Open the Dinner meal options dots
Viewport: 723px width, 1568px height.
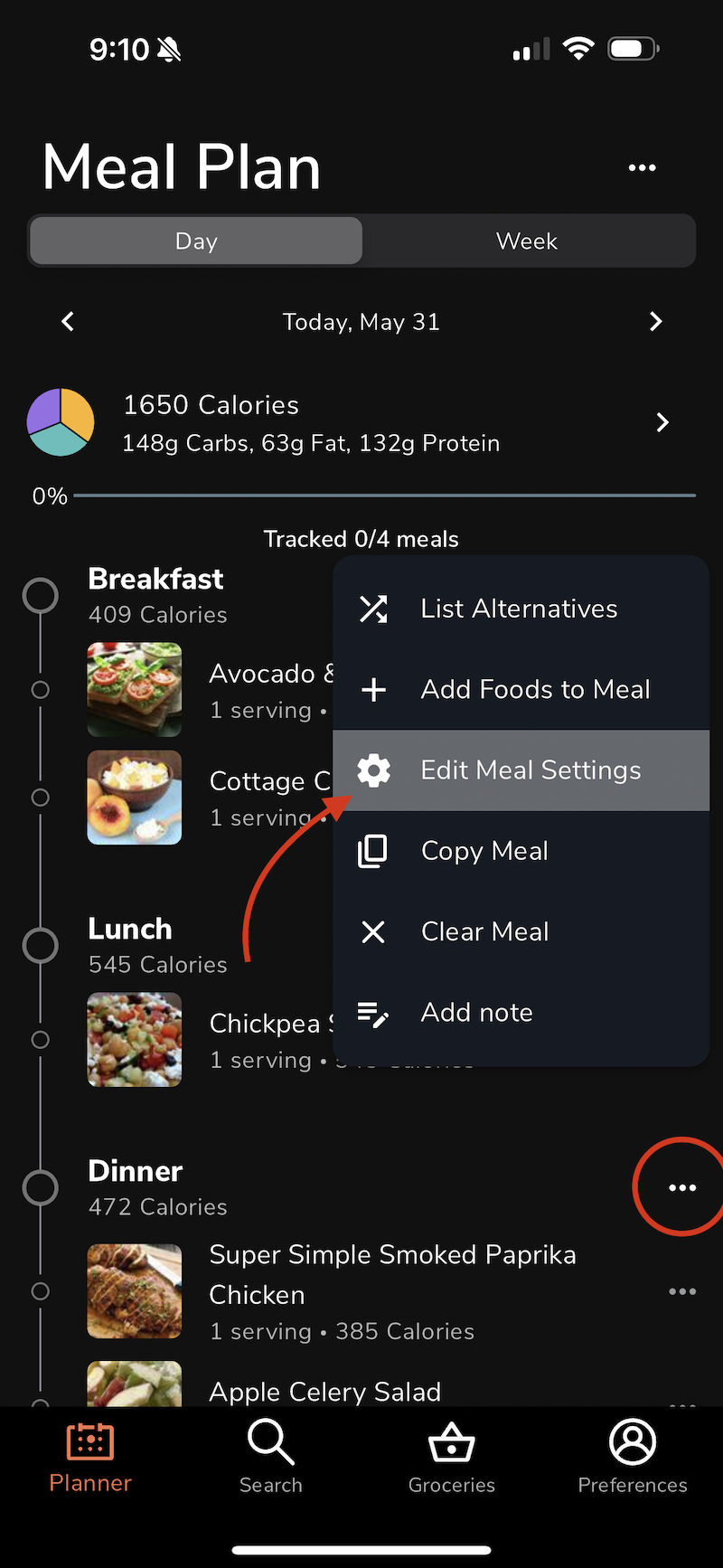[681, 1187]
